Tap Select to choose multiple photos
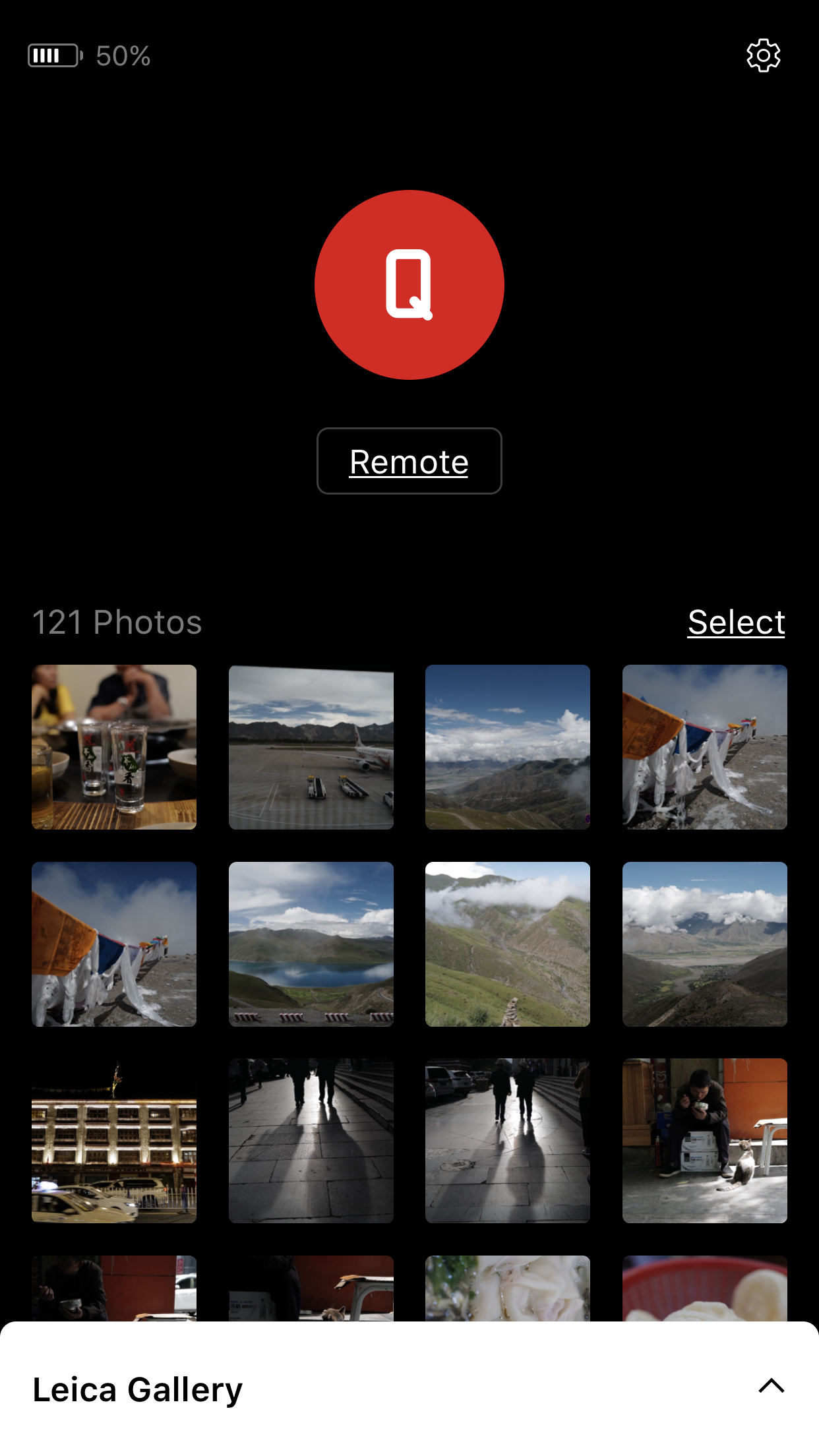 pyautogui.click(x=737, y=621)
